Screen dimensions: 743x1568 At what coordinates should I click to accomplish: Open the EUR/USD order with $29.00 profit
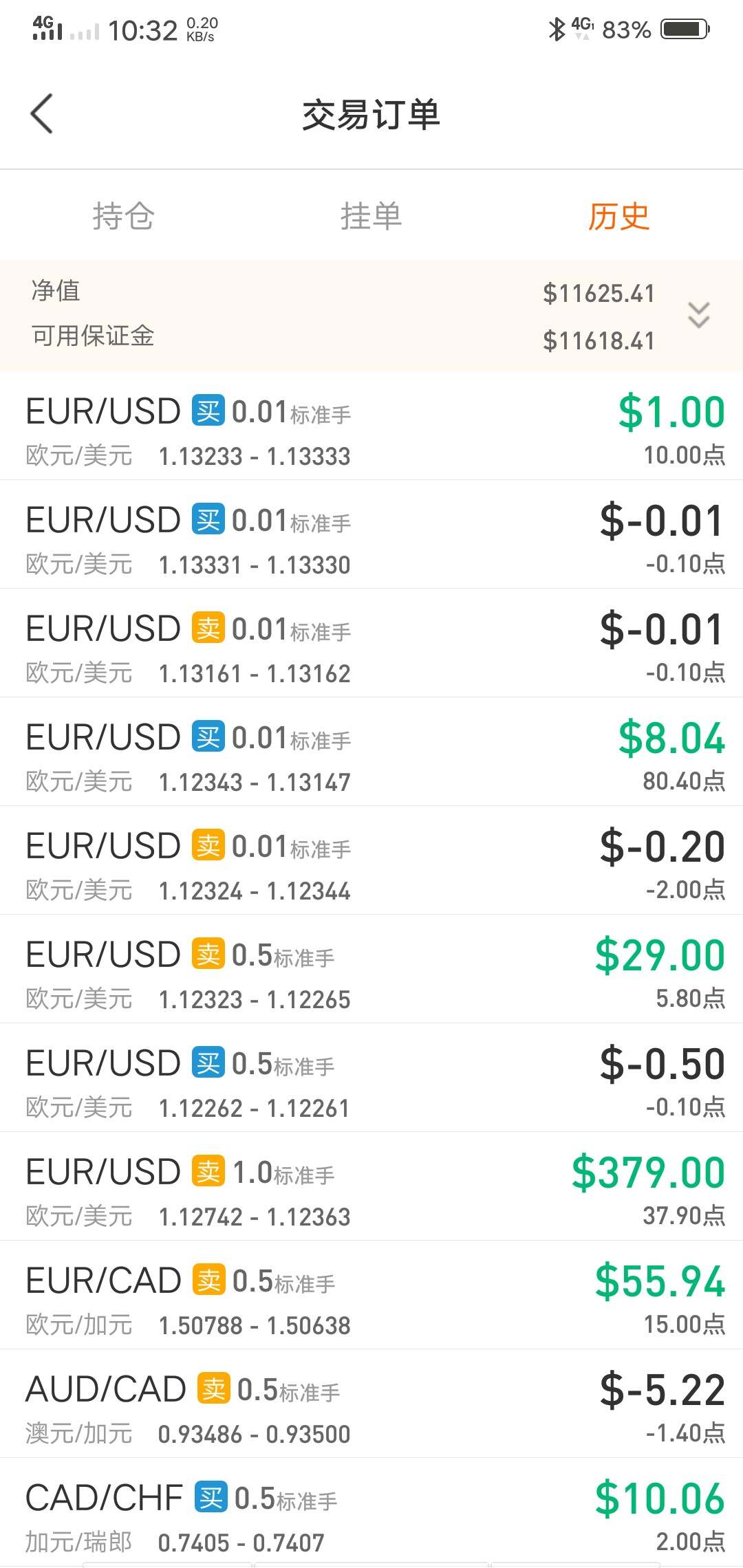[371, 969]
